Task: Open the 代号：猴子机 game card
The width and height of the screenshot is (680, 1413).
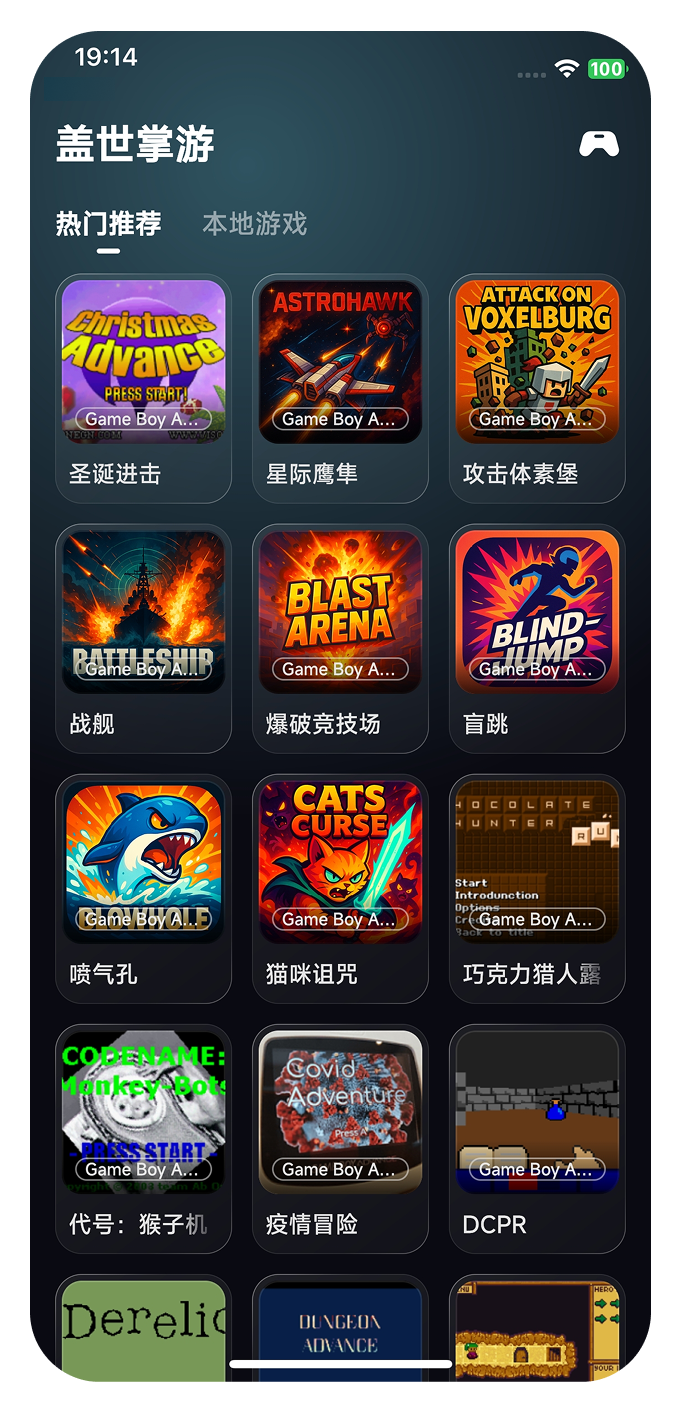Action: coord(143,1138)
